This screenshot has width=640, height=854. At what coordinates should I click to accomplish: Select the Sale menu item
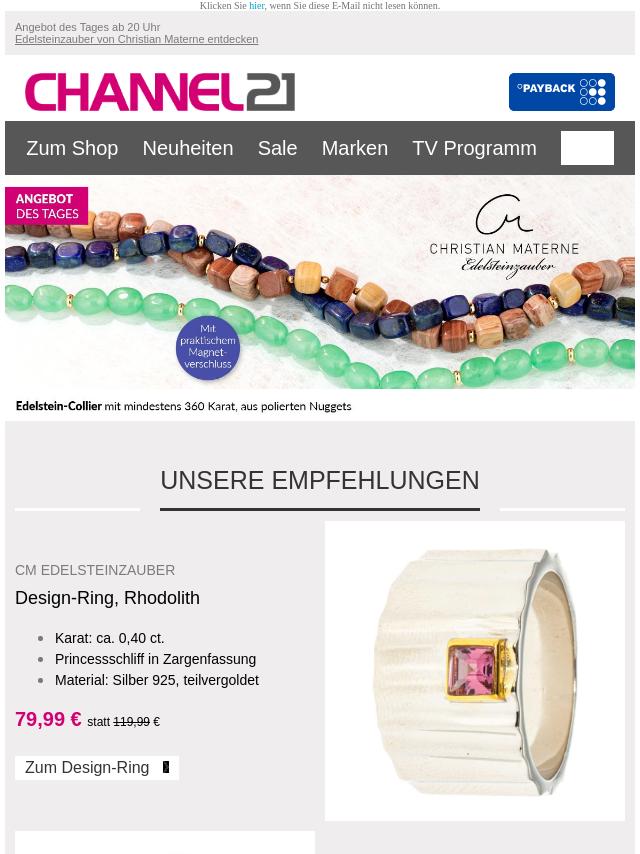pos(277,148)
